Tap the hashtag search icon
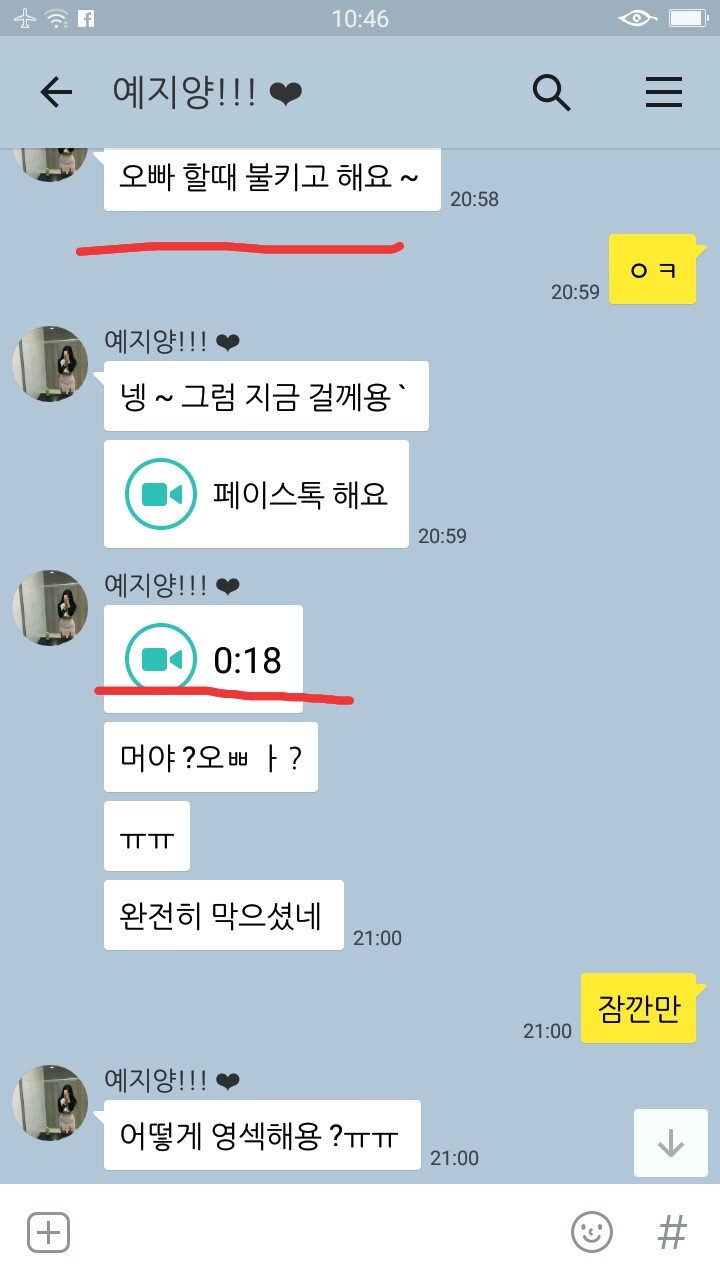The width and height of the screenshot is (720, 1280). point(672,1232)
